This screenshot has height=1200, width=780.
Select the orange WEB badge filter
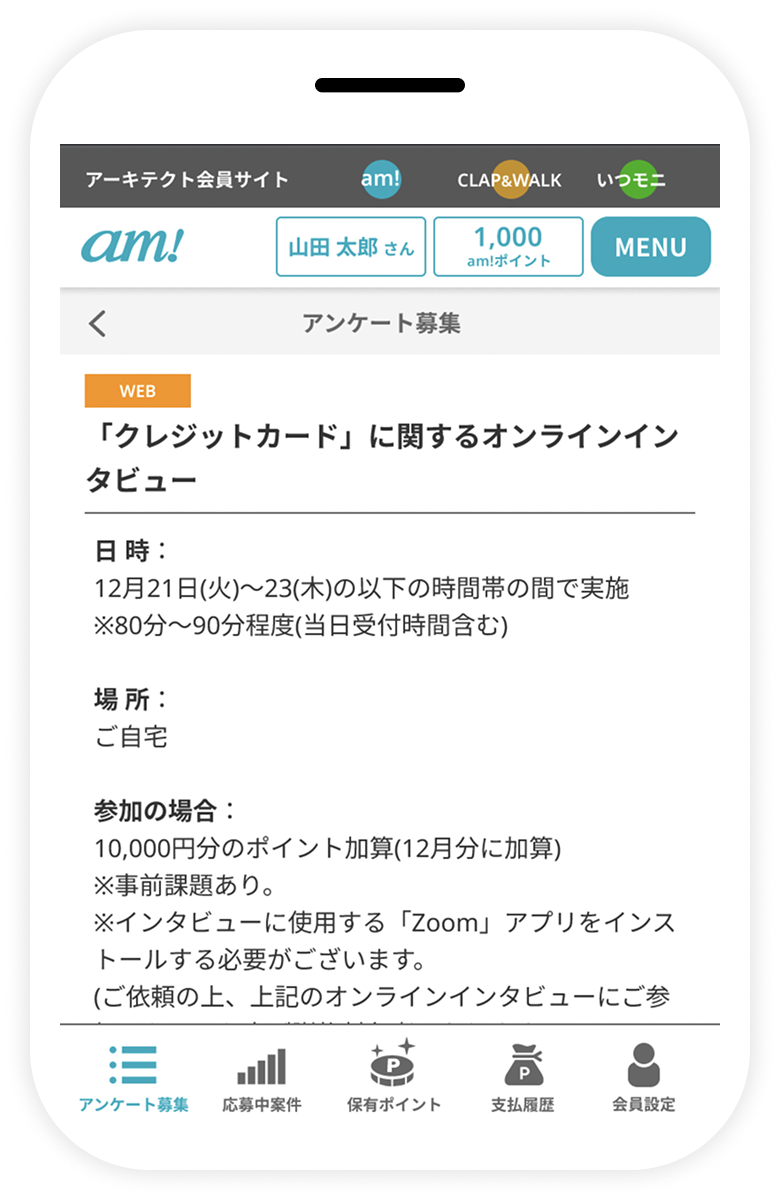click(138, 390)
